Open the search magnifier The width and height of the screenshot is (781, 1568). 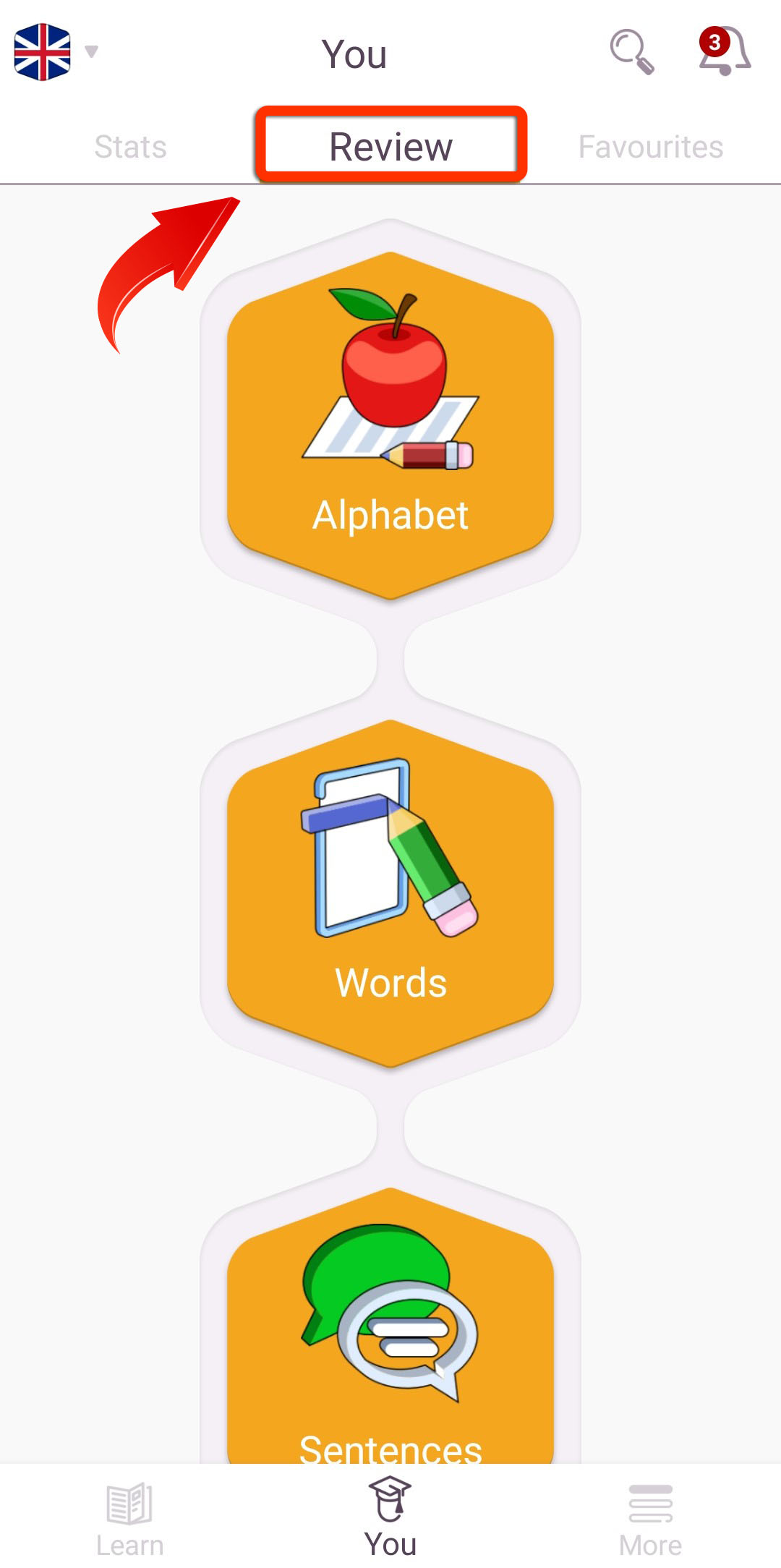click(x=632, y=51)
